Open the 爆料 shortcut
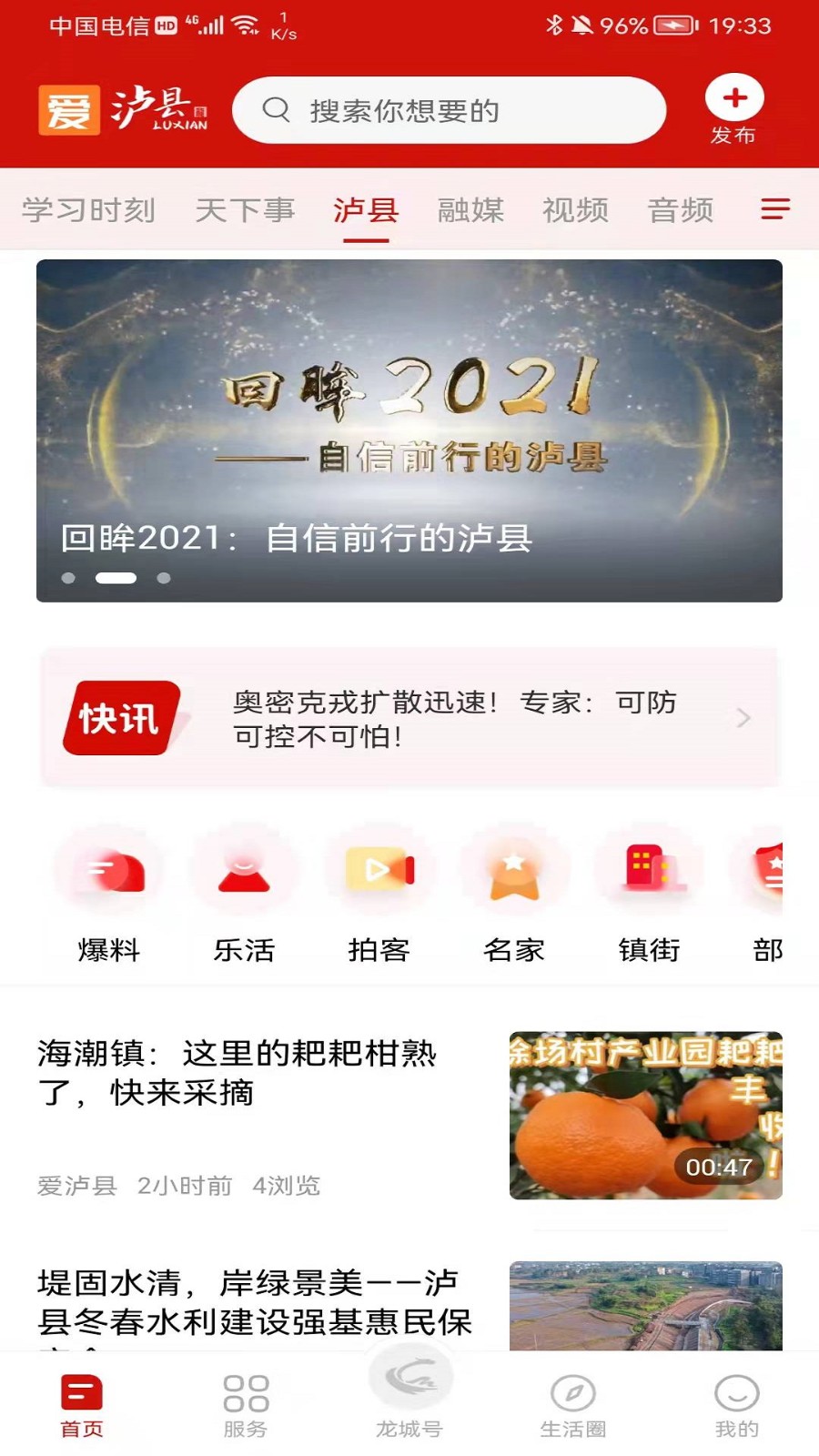The height and width of the screenshot is (1456, 819). pyautogui.click(x=109, y=896)
